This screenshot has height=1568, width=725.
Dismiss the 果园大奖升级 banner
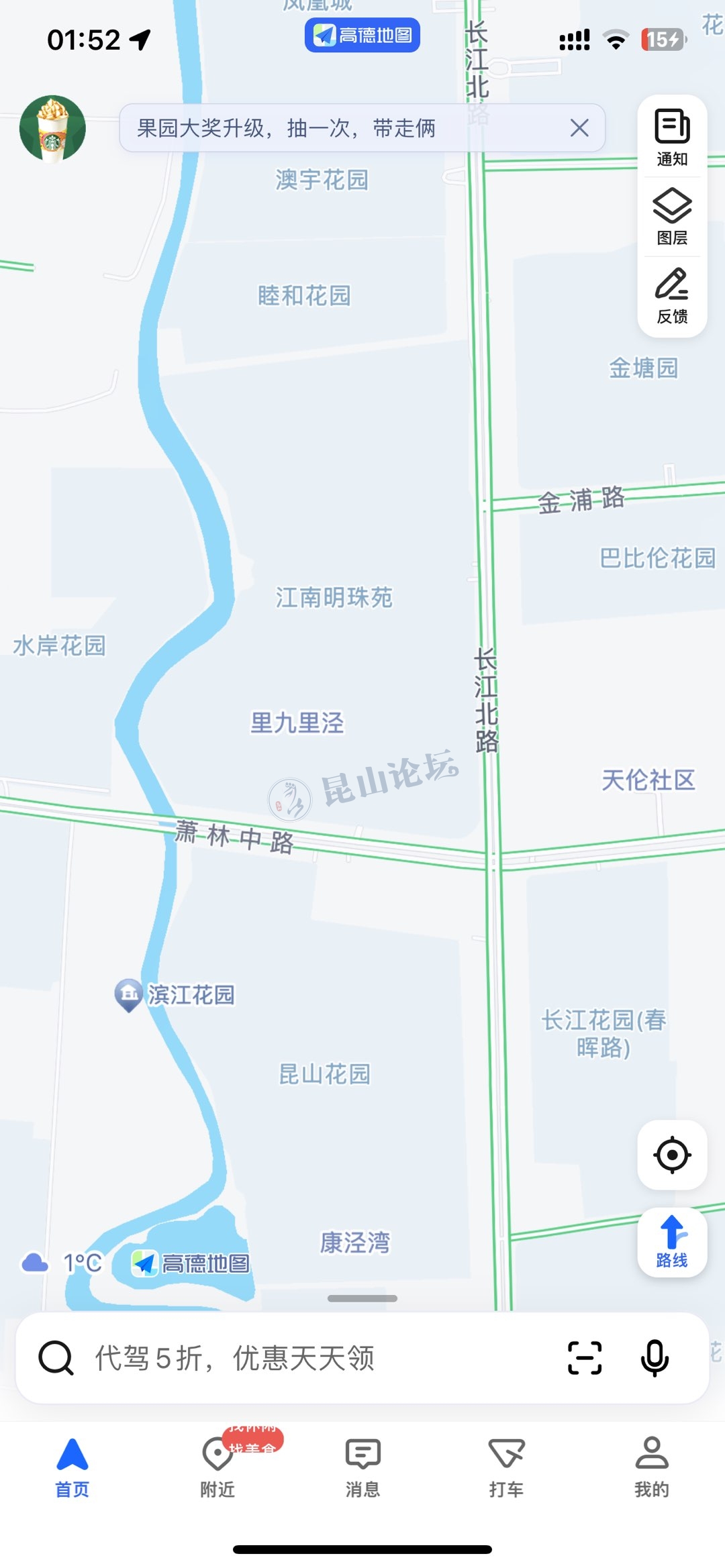tap(579, 128)
